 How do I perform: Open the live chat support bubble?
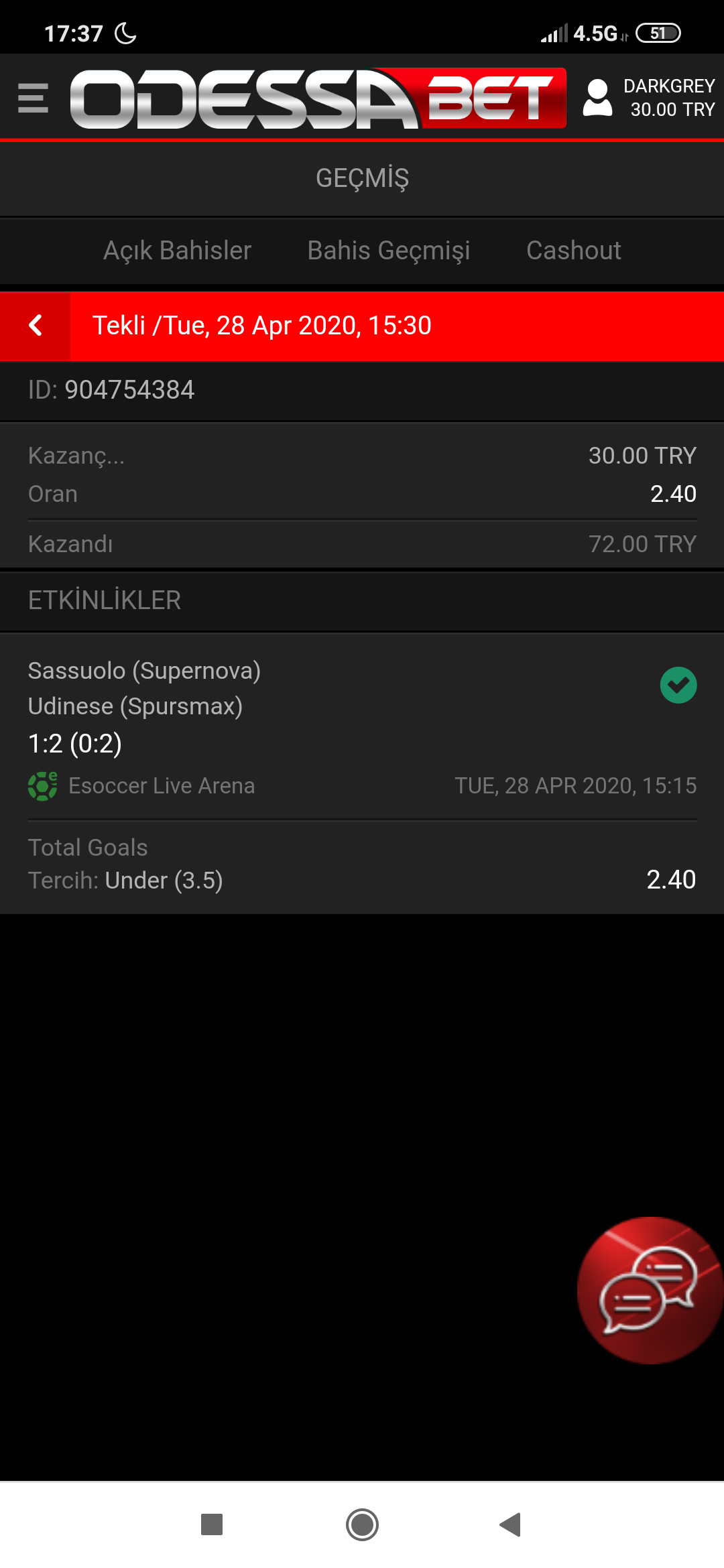pos(650,1290)
